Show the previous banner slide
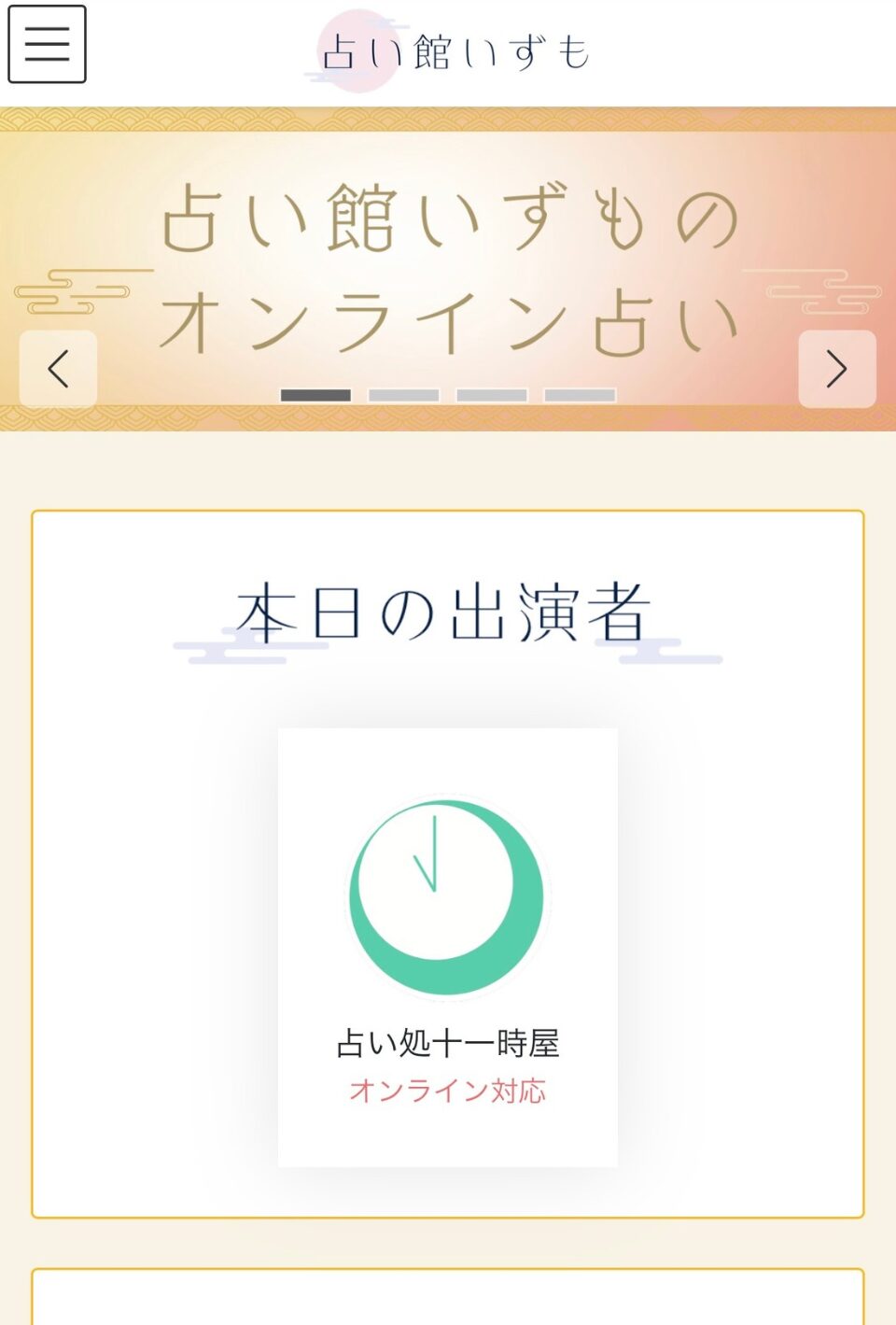Image resolution: width=896 pixels, height=1325 pixels. tap(58, 369)
